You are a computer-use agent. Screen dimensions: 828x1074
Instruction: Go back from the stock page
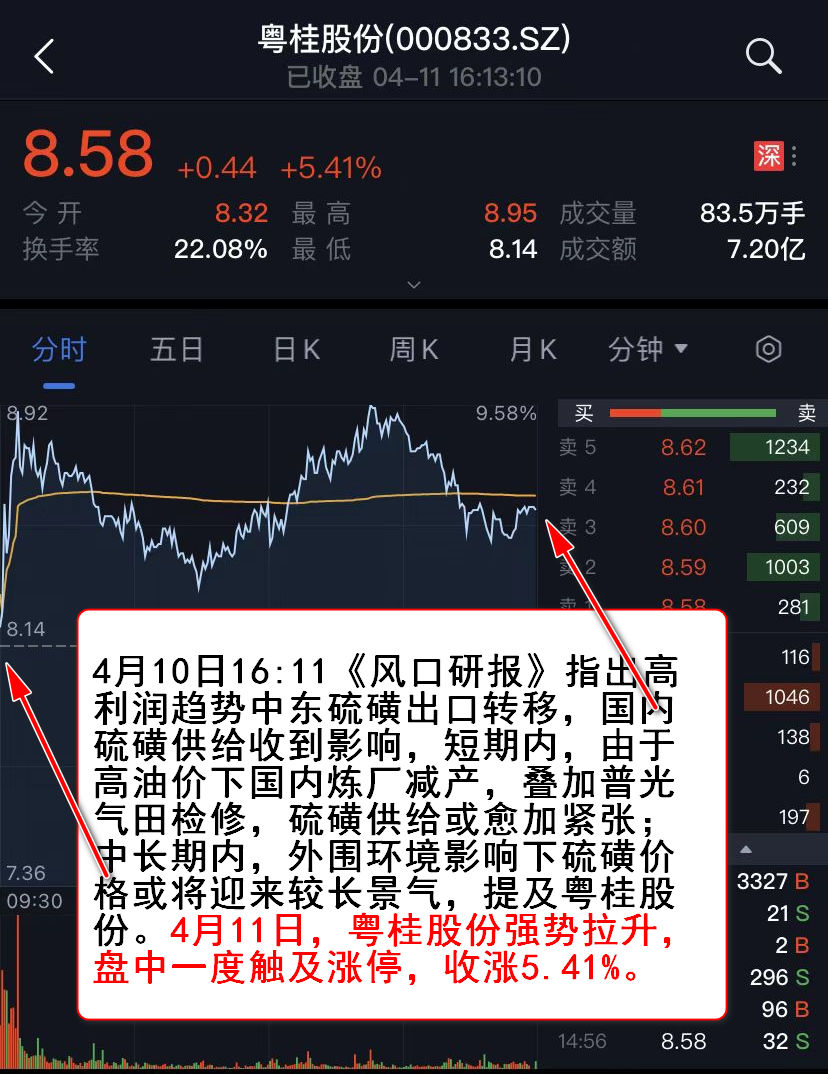(x=44, y=57)
